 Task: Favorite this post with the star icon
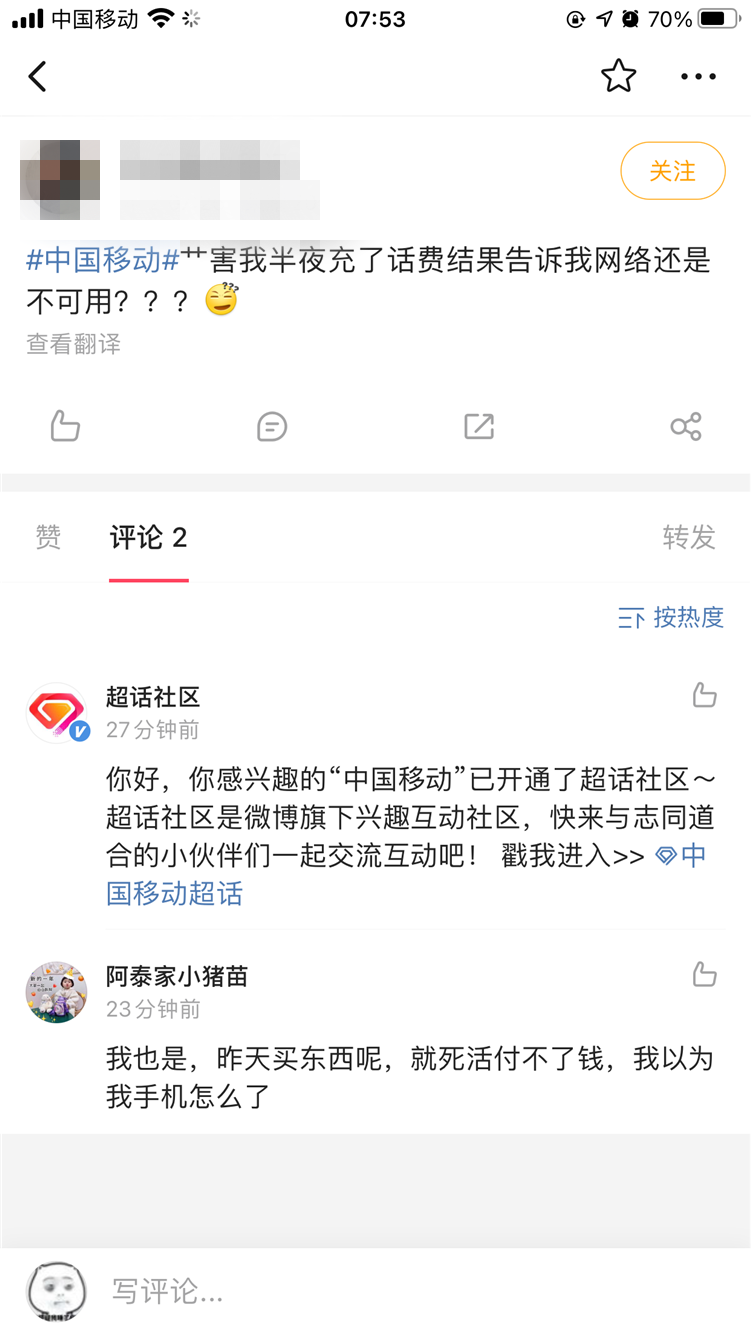[618, 76]
